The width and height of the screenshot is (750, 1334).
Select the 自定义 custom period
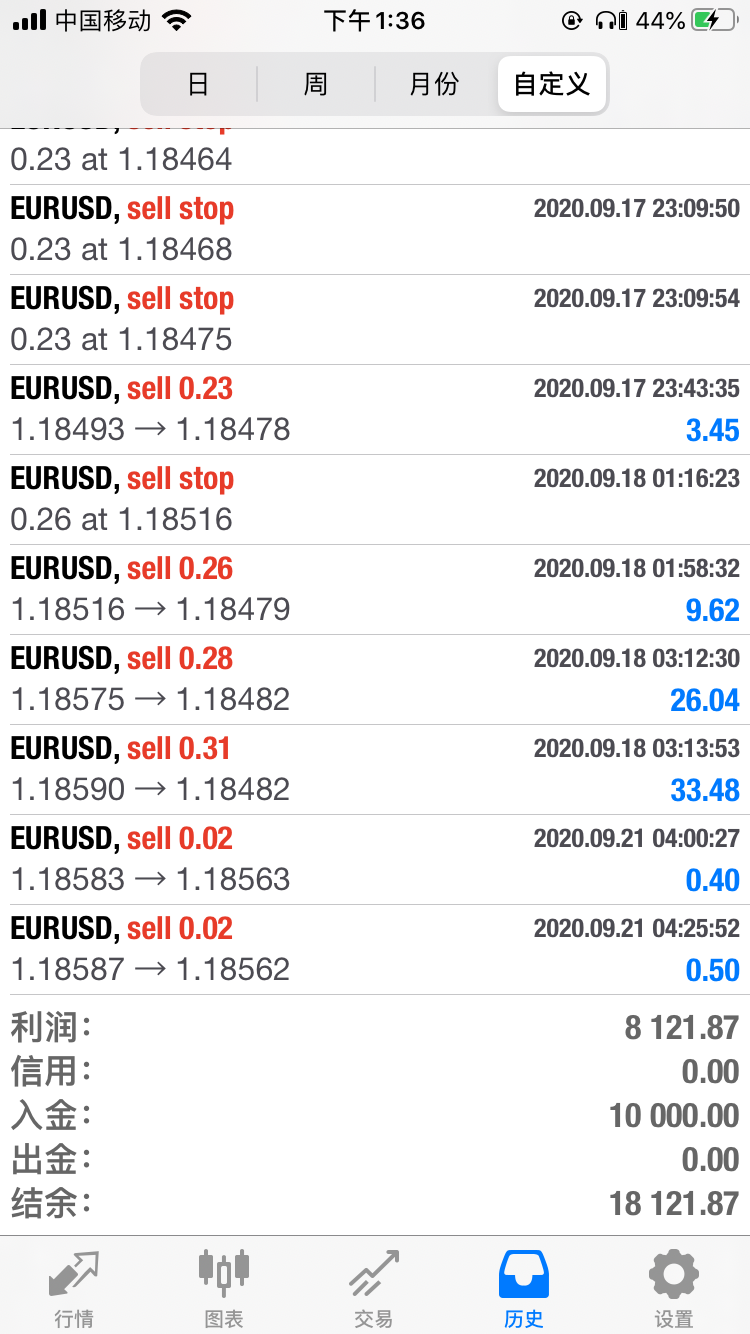point(552,84)
